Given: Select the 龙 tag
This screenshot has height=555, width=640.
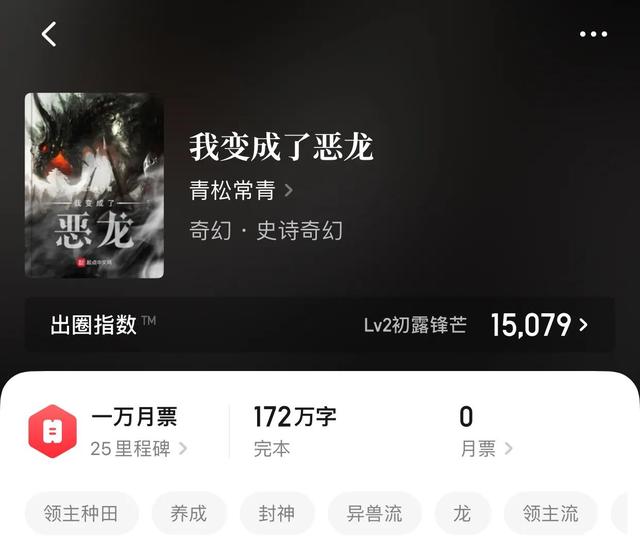Looking at the screenshot, I should [x=462, y=514].
